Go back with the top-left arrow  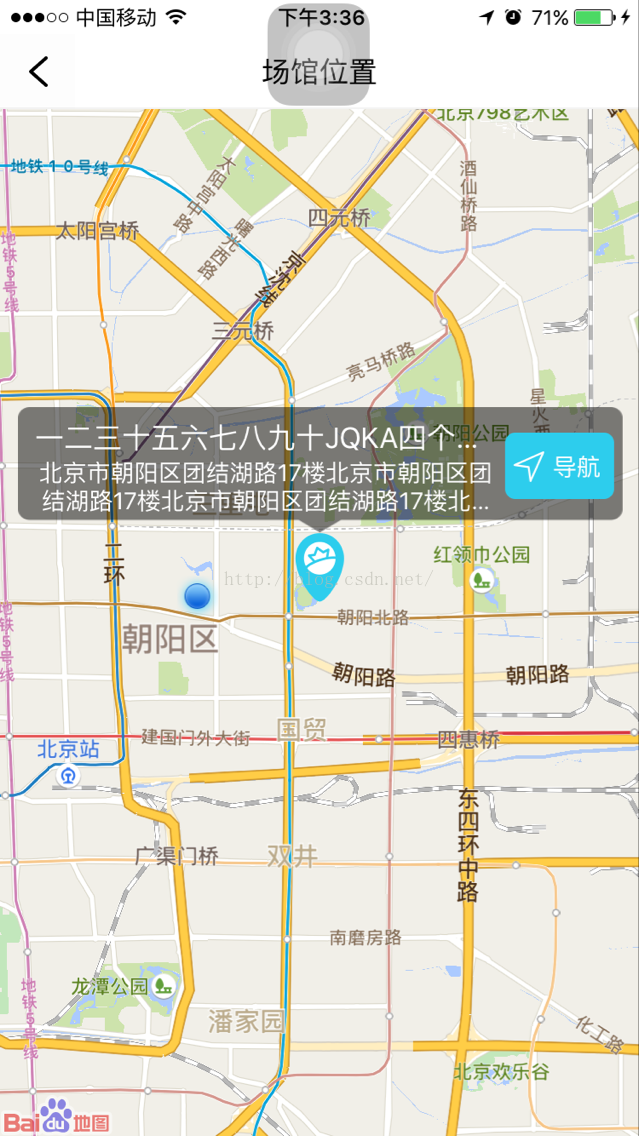(38, 71)
